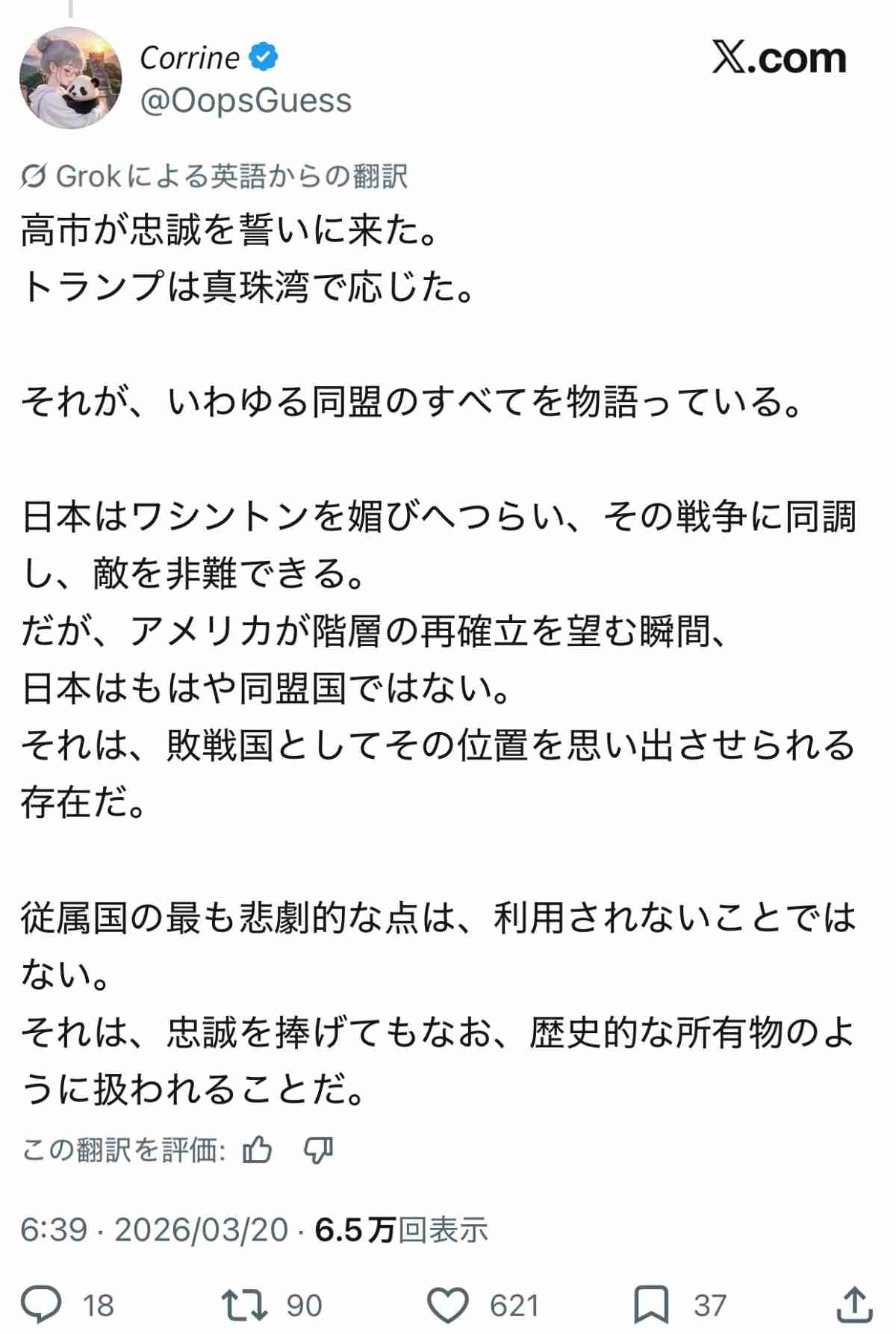Share Corrine's post
Screen dimensions: 896x1334
[856, 1305]
